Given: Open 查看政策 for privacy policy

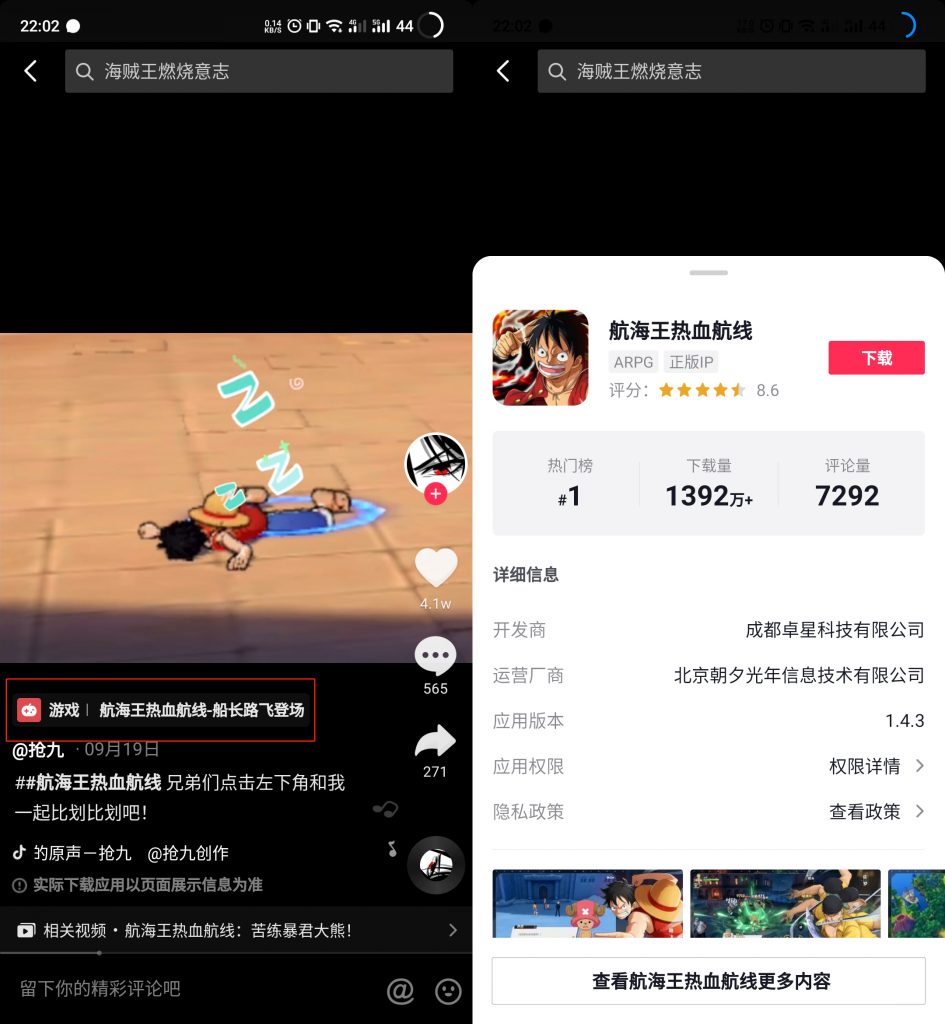Looking at the screenshot, I should [875, 811].
